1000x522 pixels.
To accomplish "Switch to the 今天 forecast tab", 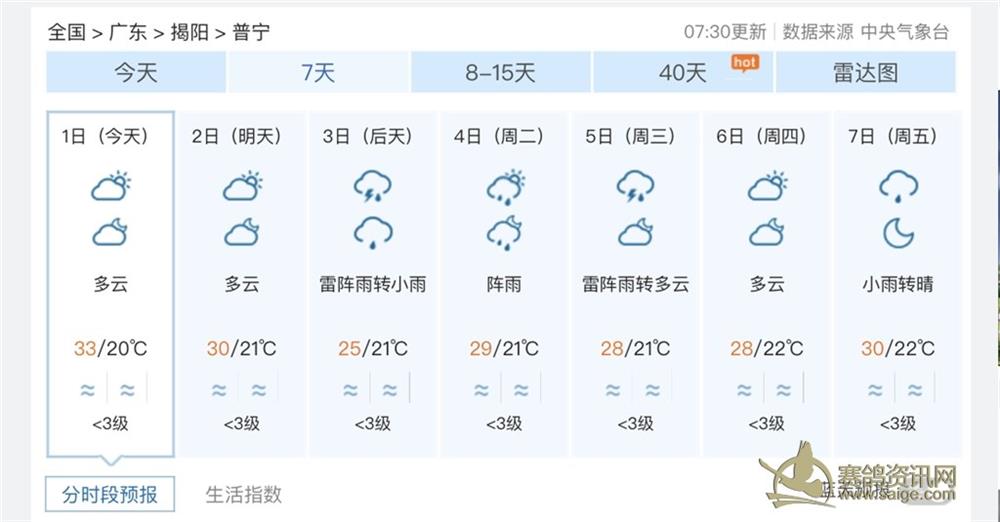I will pos(136,72).
